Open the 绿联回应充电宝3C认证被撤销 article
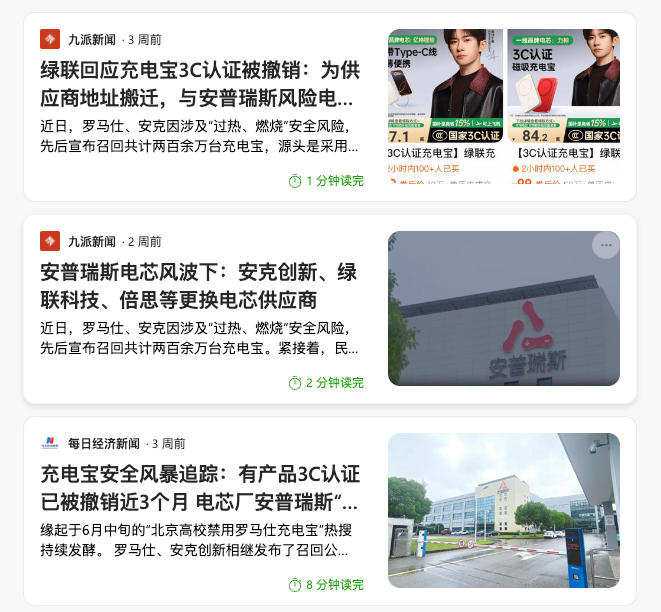This screenshot has width=661, height=612. (x=200, y=84)
